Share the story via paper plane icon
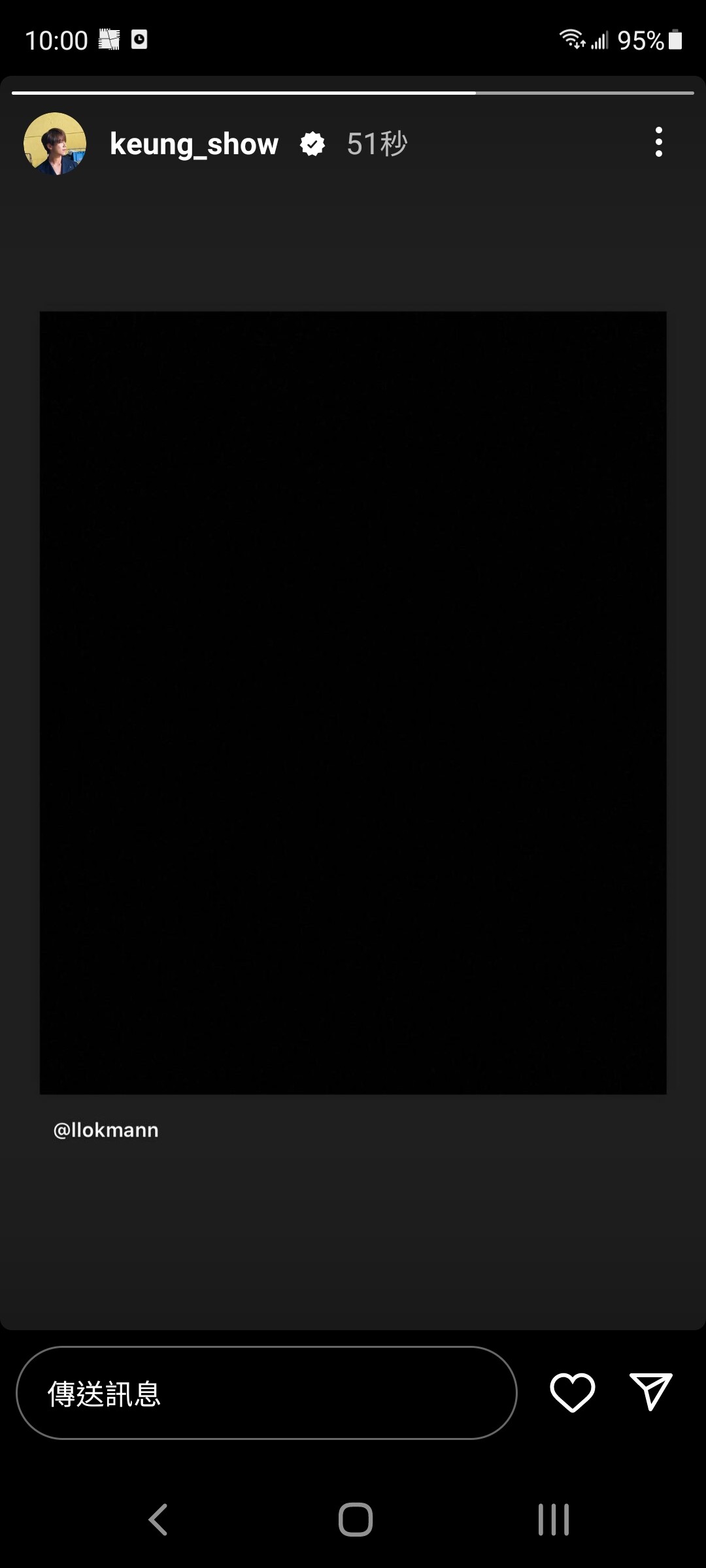This screenshot has width=706, height=1568. 650,1392
